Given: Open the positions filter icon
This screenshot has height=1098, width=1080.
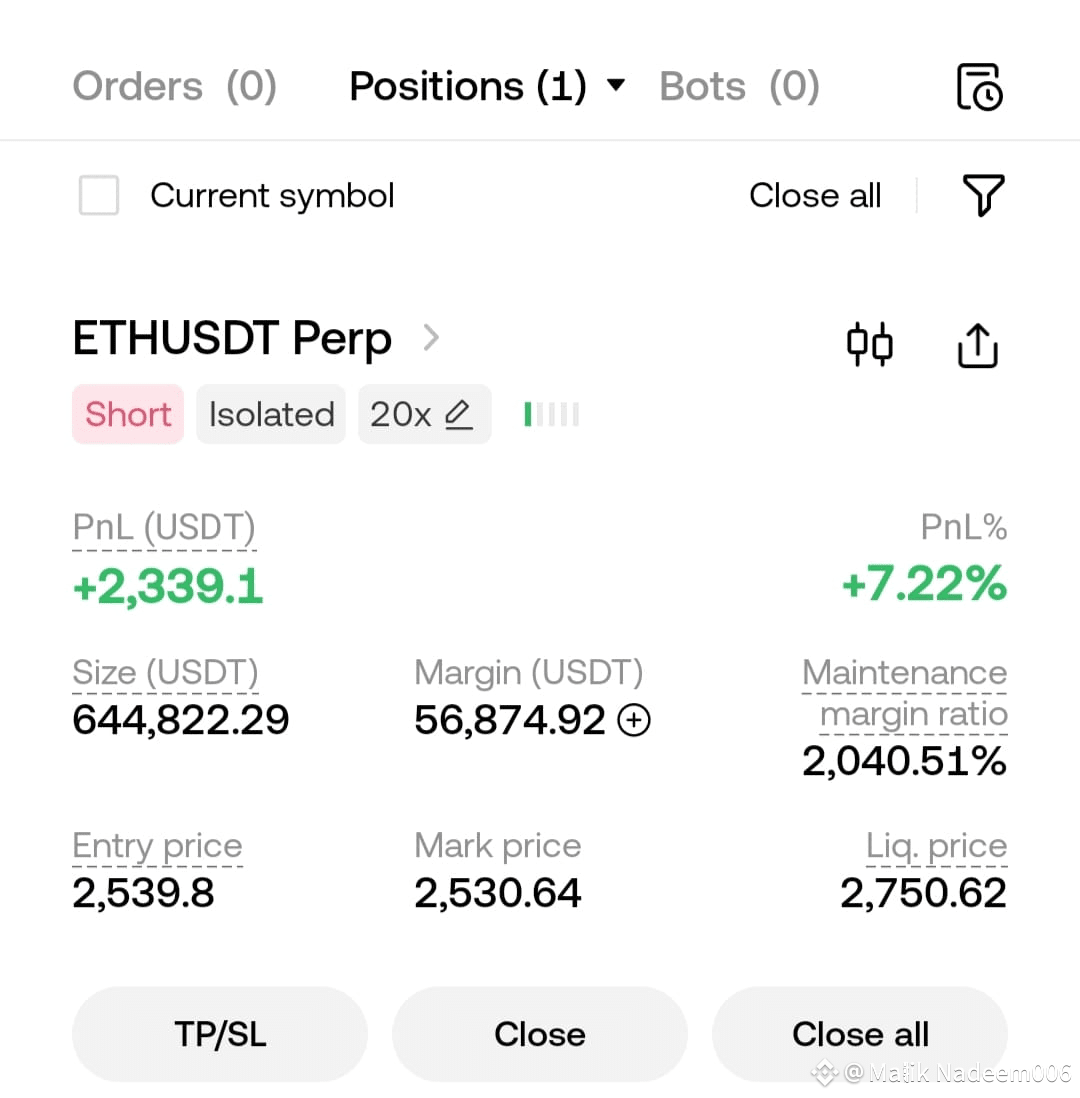Looking at the screenshot, I should click(983, 195).
